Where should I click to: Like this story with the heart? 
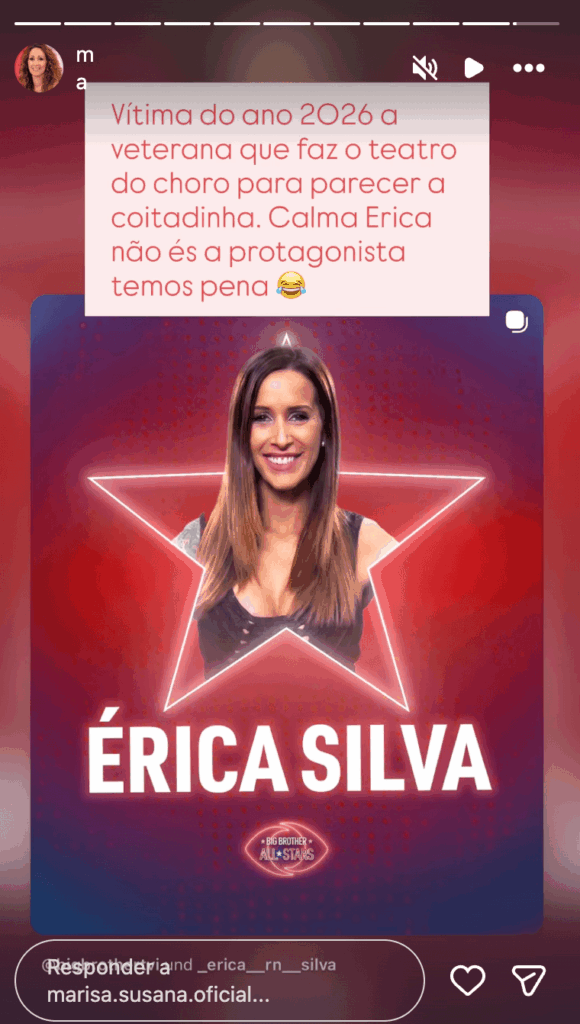468,980
